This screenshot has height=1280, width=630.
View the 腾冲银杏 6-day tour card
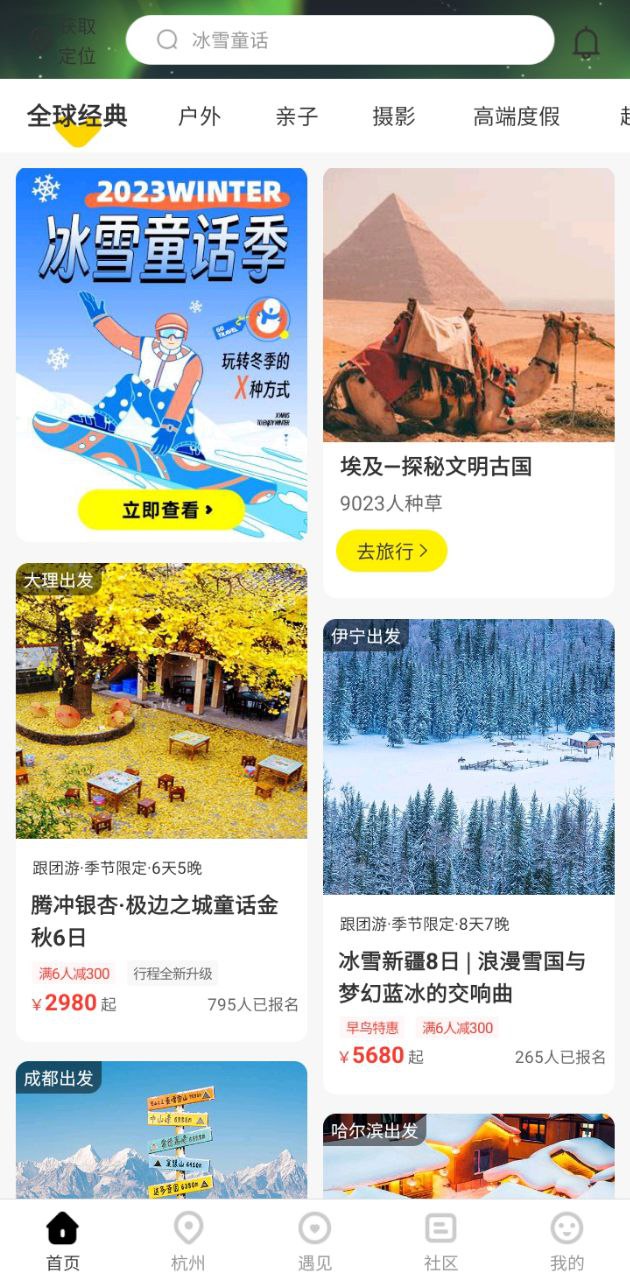[161, 800]
